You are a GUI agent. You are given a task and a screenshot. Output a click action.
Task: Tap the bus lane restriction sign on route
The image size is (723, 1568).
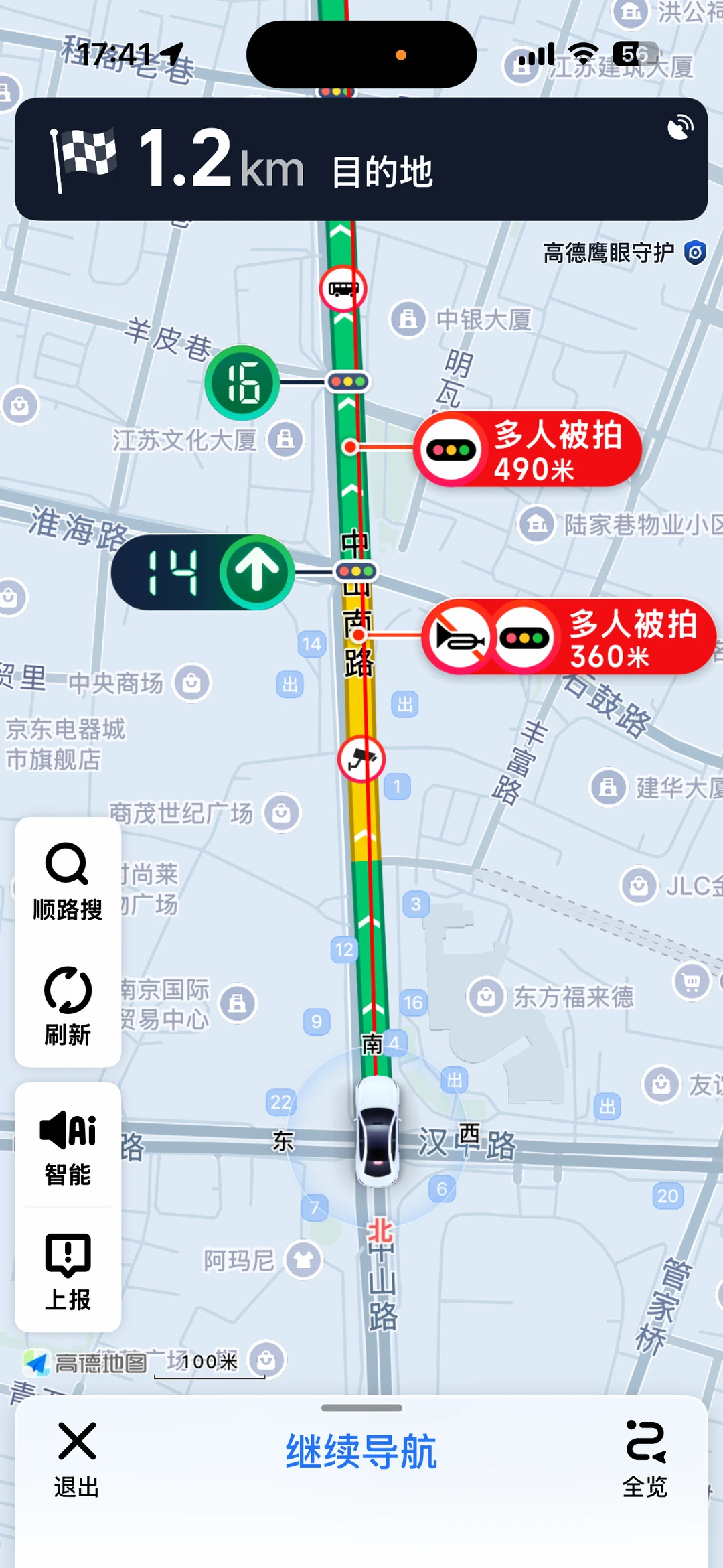point(343,289)
